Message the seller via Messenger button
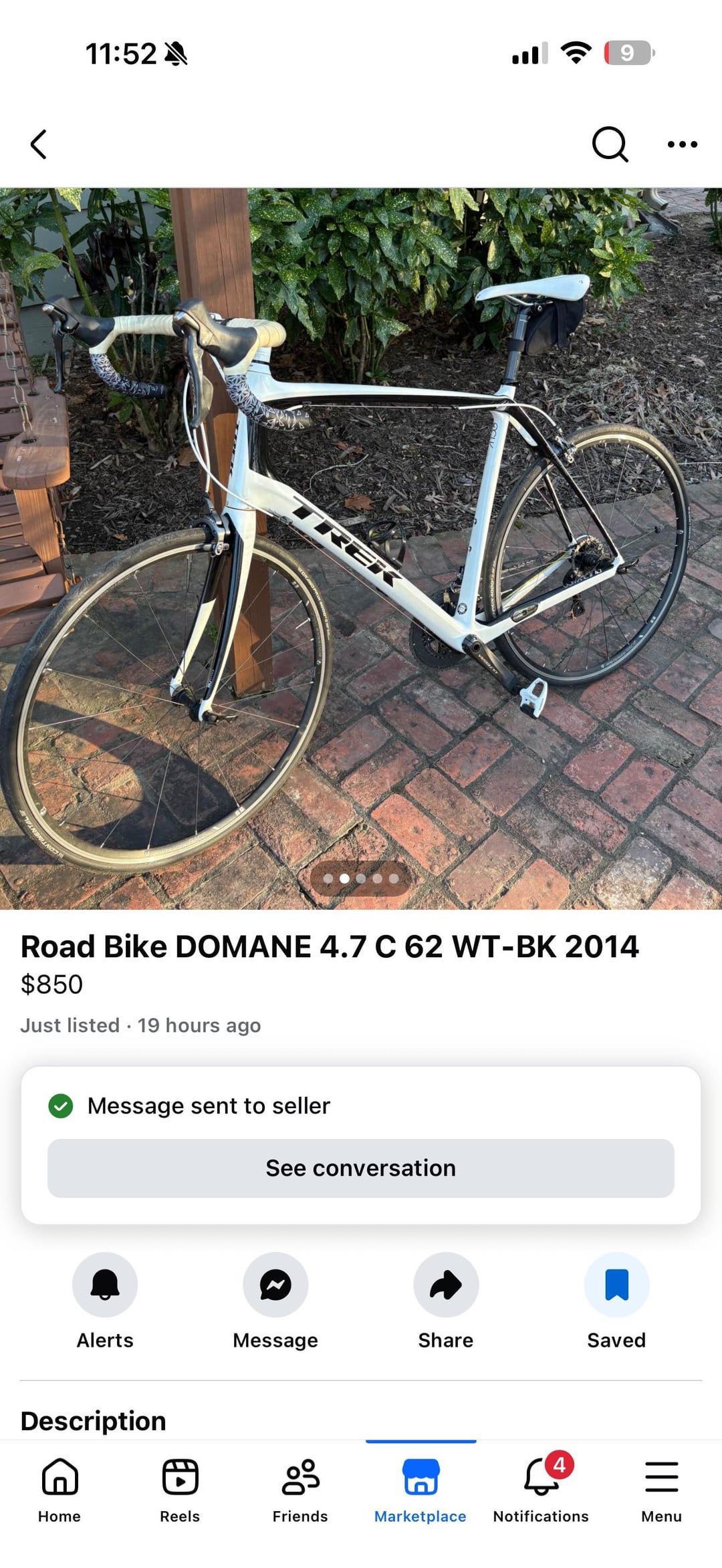 (275, 1285)
